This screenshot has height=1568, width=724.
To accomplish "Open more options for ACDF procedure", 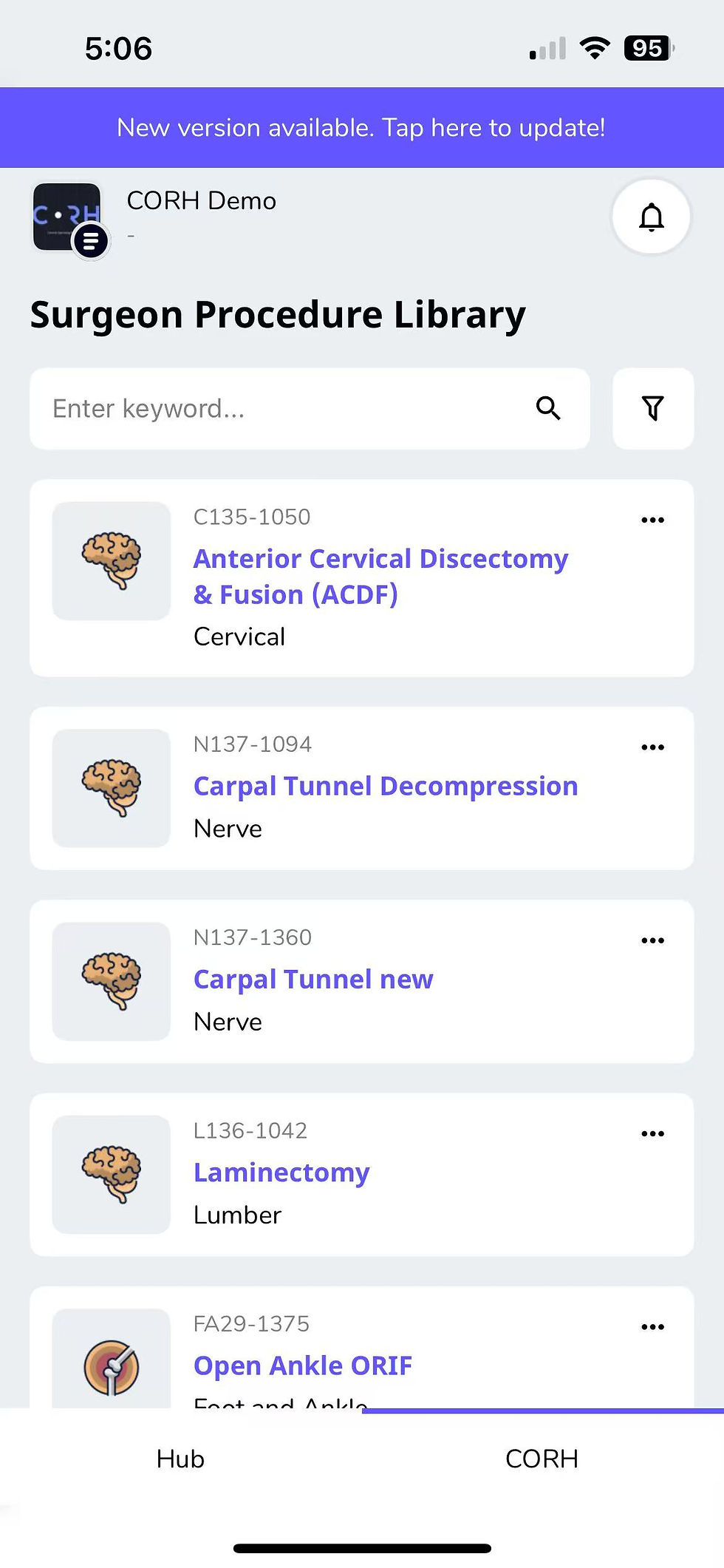I will 652,520.
